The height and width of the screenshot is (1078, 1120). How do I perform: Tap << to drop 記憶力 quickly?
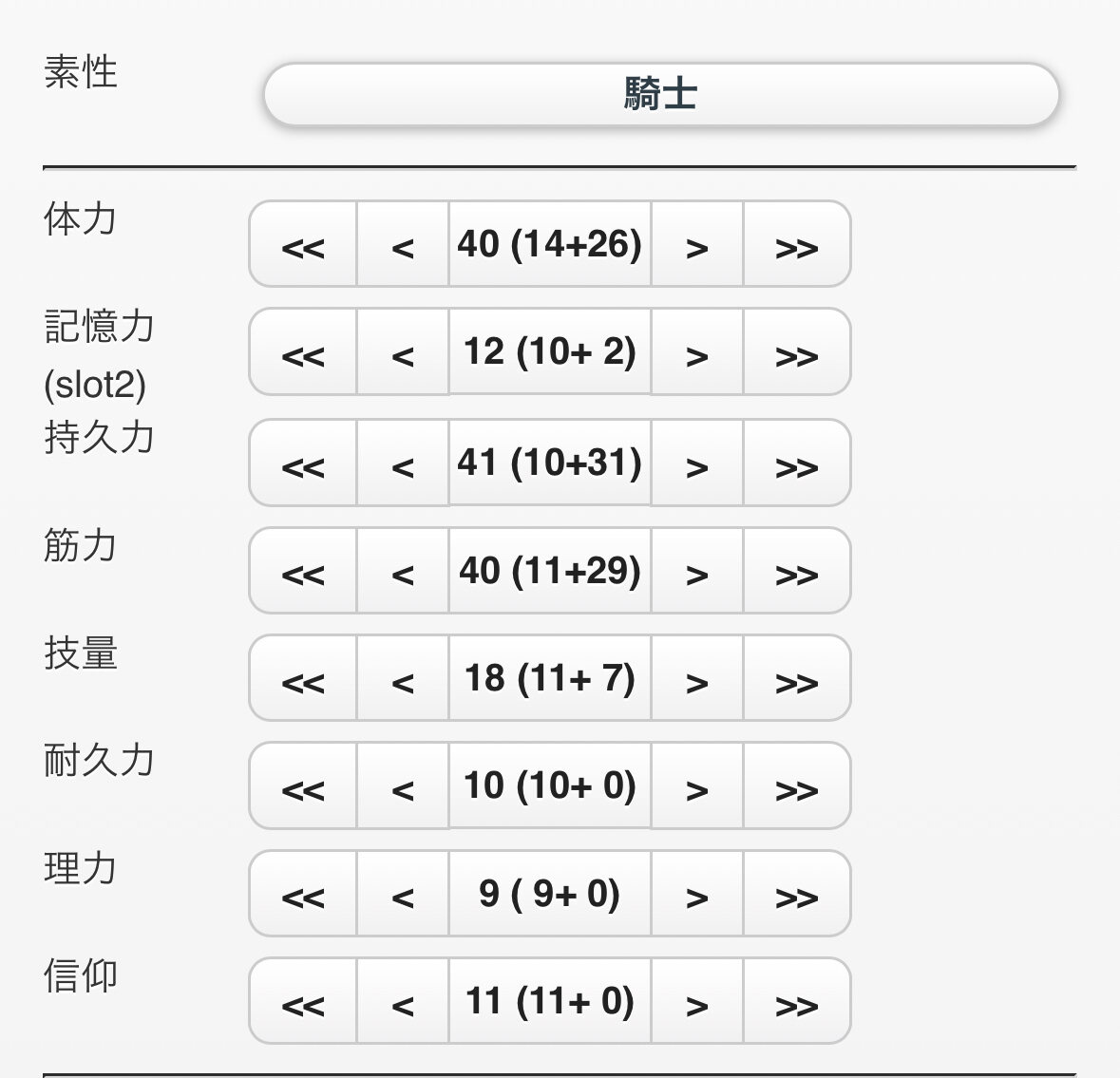tap(303, 351)
